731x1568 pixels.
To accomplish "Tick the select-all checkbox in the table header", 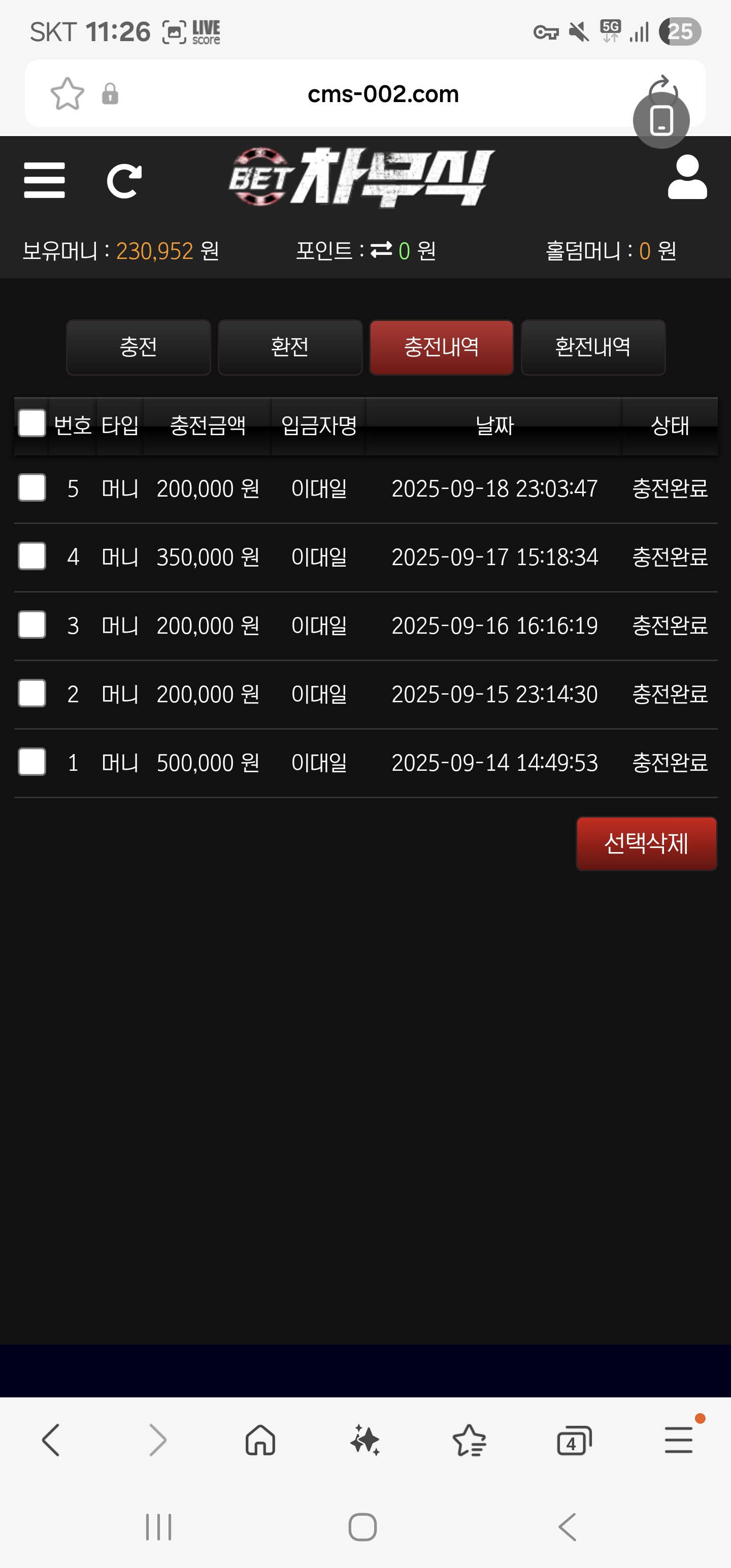I will 32,423.
